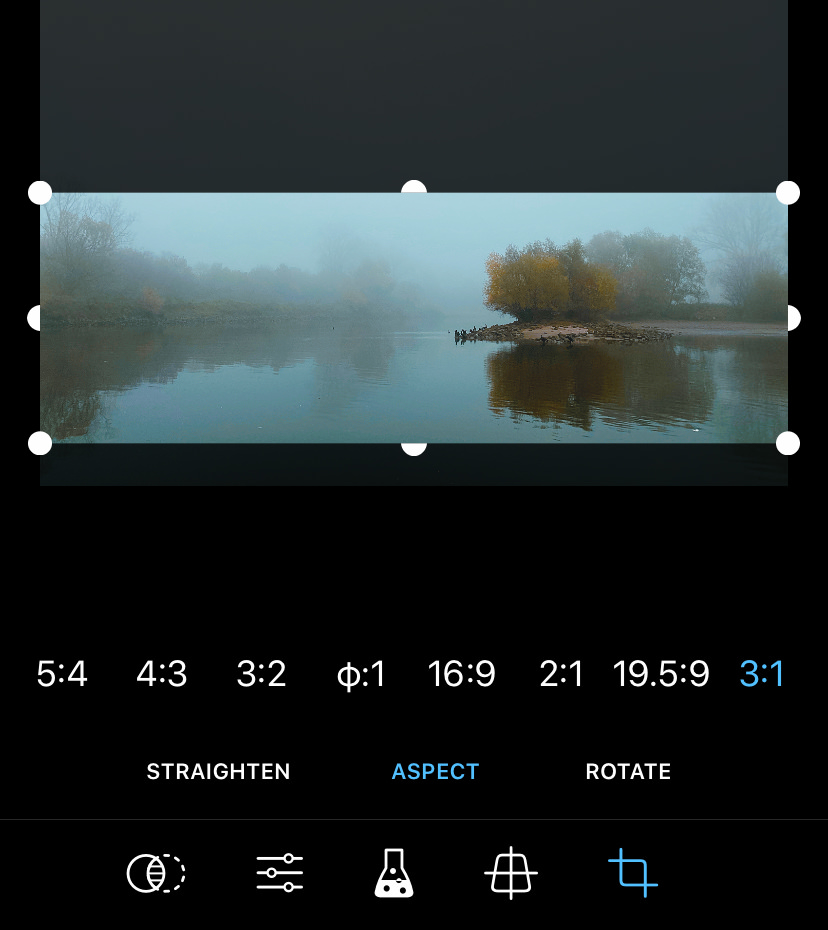Choose the 3:2 aspect ratio
Viewport: 828px width, 930px height.
[x=261, y=673]
